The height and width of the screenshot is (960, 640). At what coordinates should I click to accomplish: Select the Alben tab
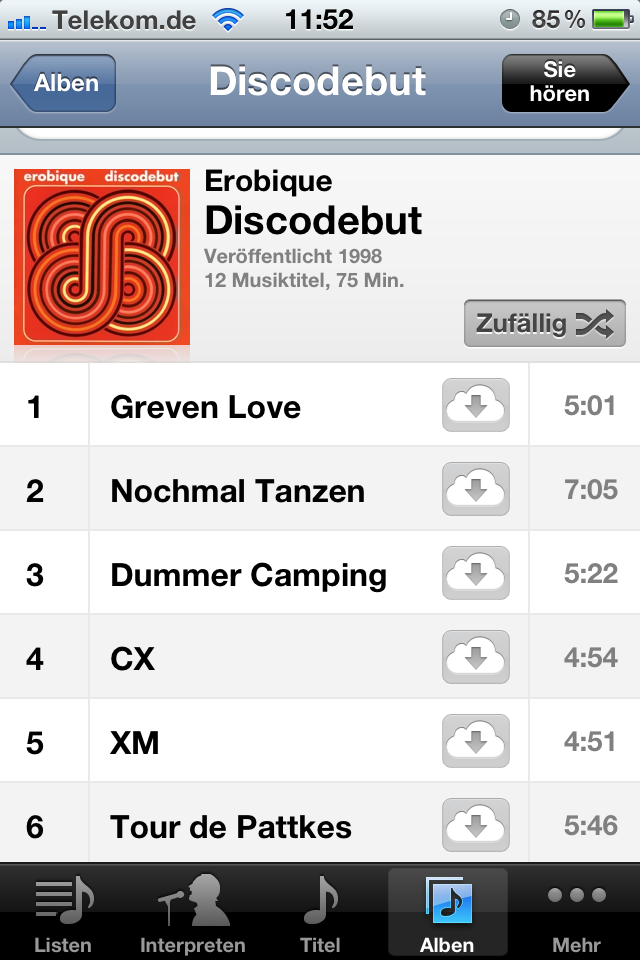[x=447, y=913]
